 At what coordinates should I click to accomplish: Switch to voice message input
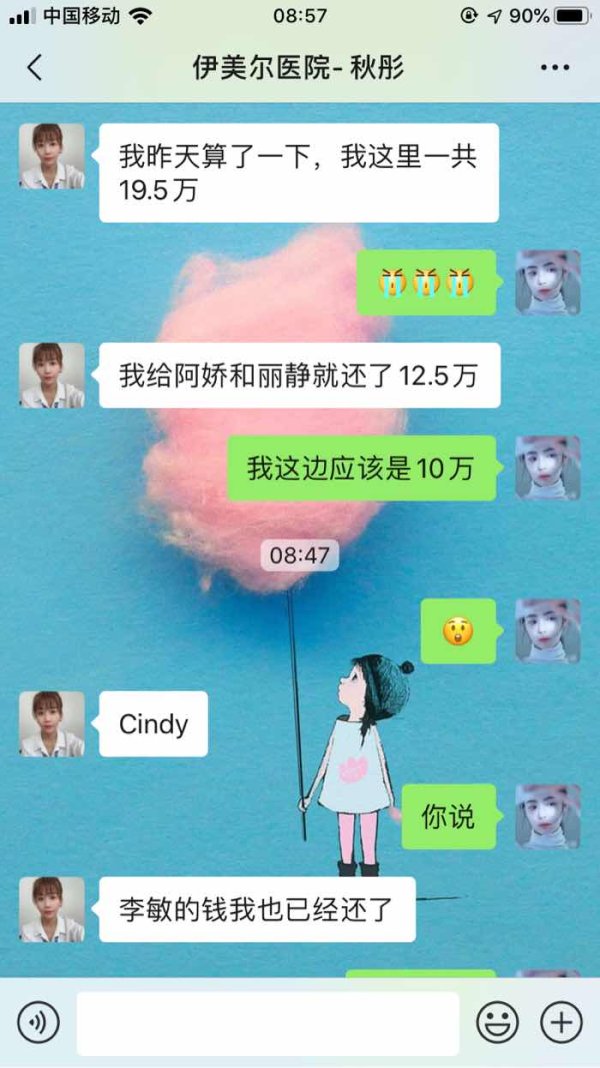38,1022
